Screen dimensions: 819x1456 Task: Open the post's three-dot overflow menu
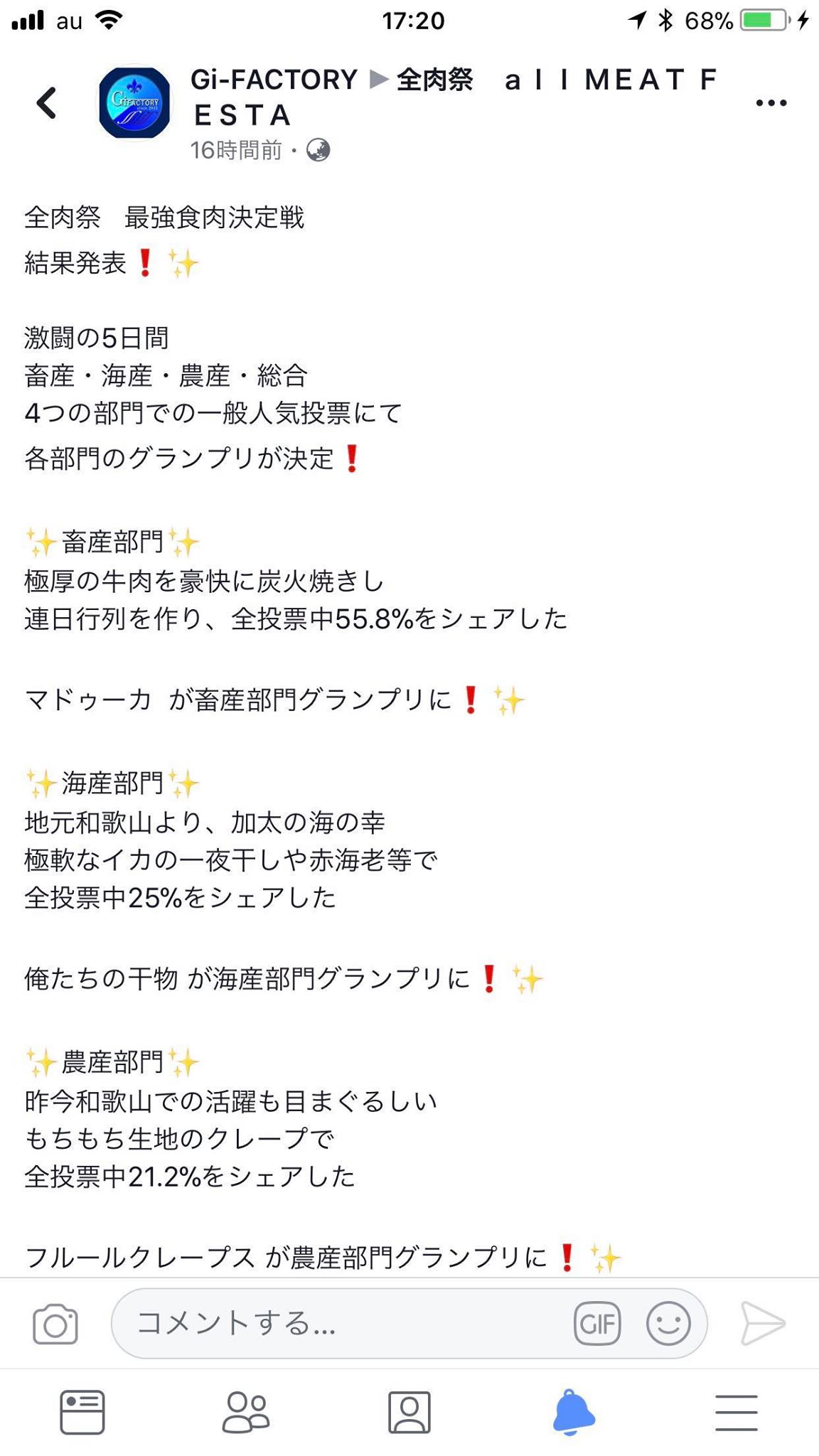[771, 103]
